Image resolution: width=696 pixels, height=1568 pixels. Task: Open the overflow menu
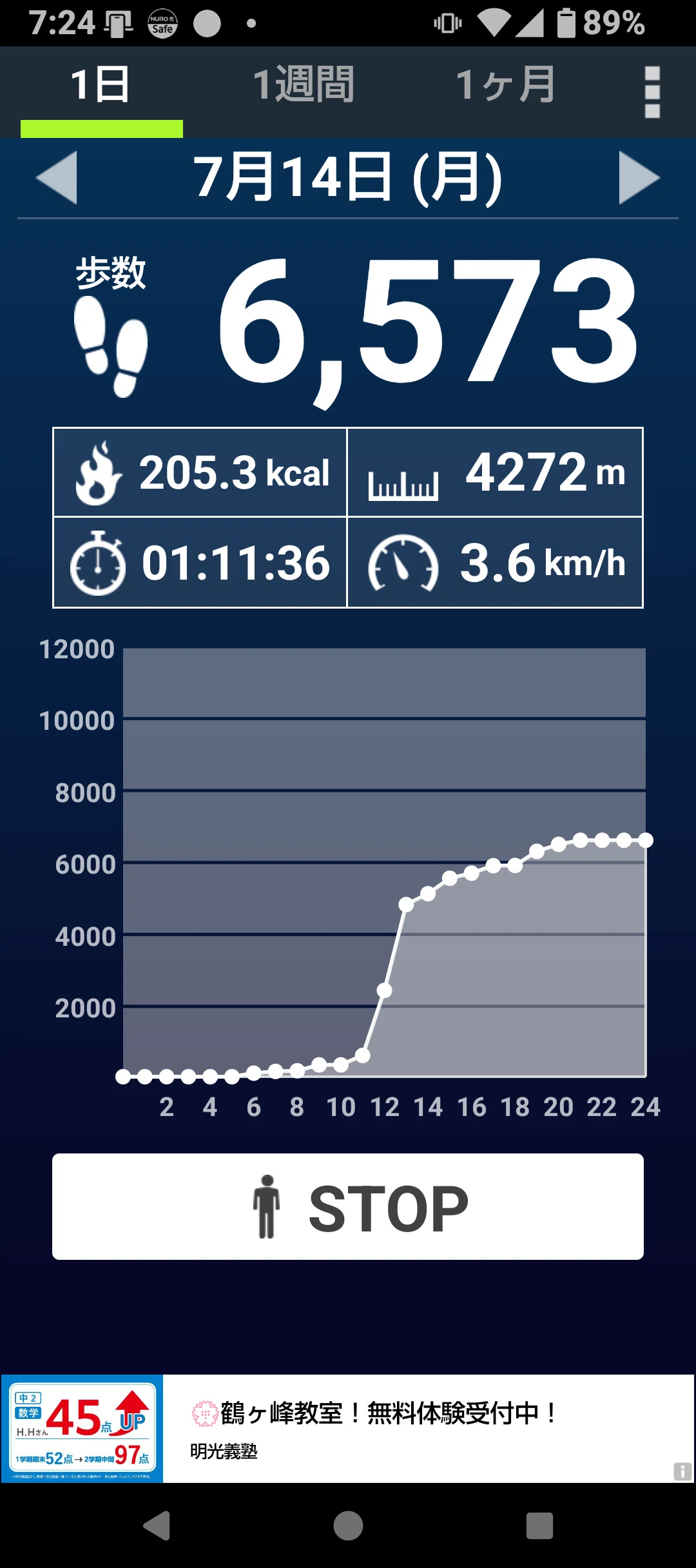tap(652, 92)
